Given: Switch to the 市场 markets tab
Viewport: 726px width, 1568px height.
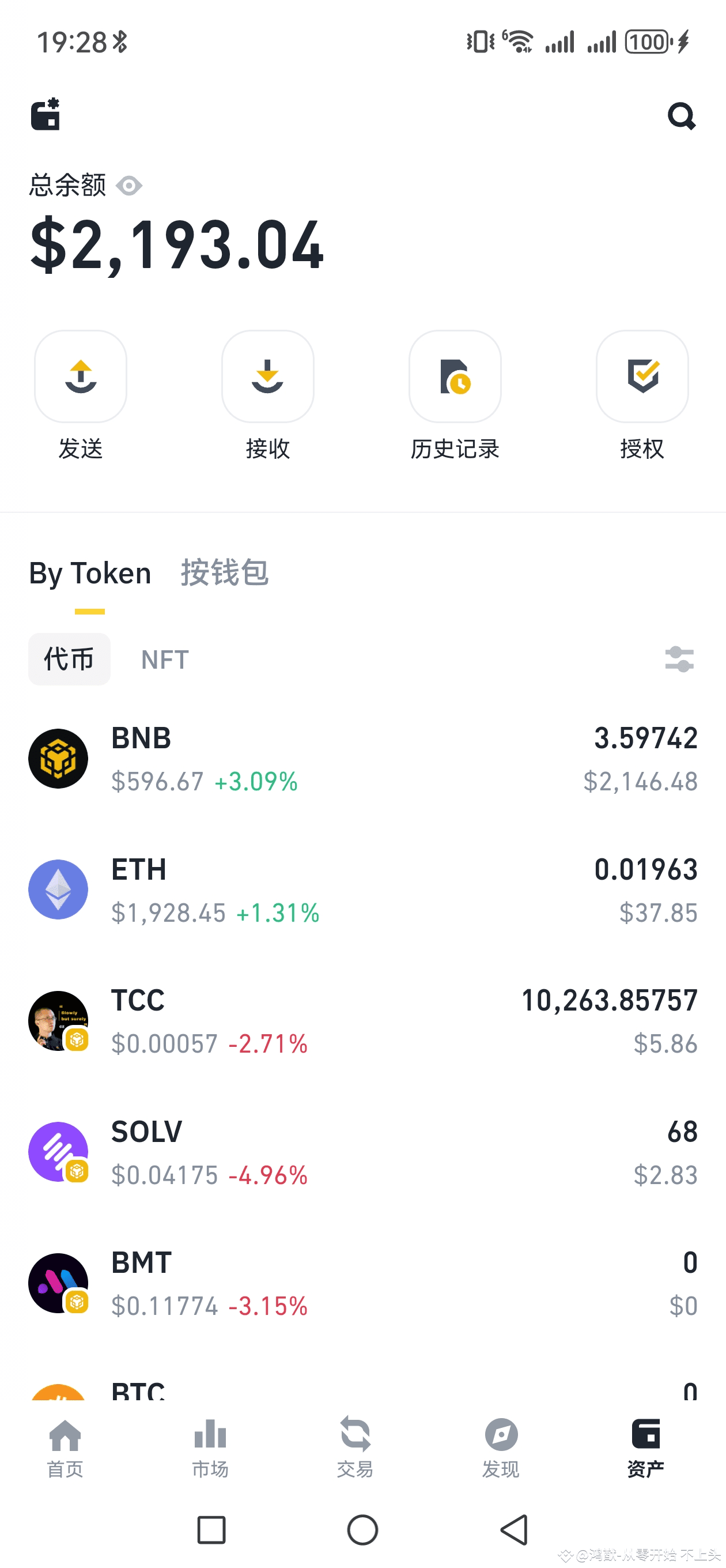Looking at the screenshot, I should click(x=210, y=1448).
